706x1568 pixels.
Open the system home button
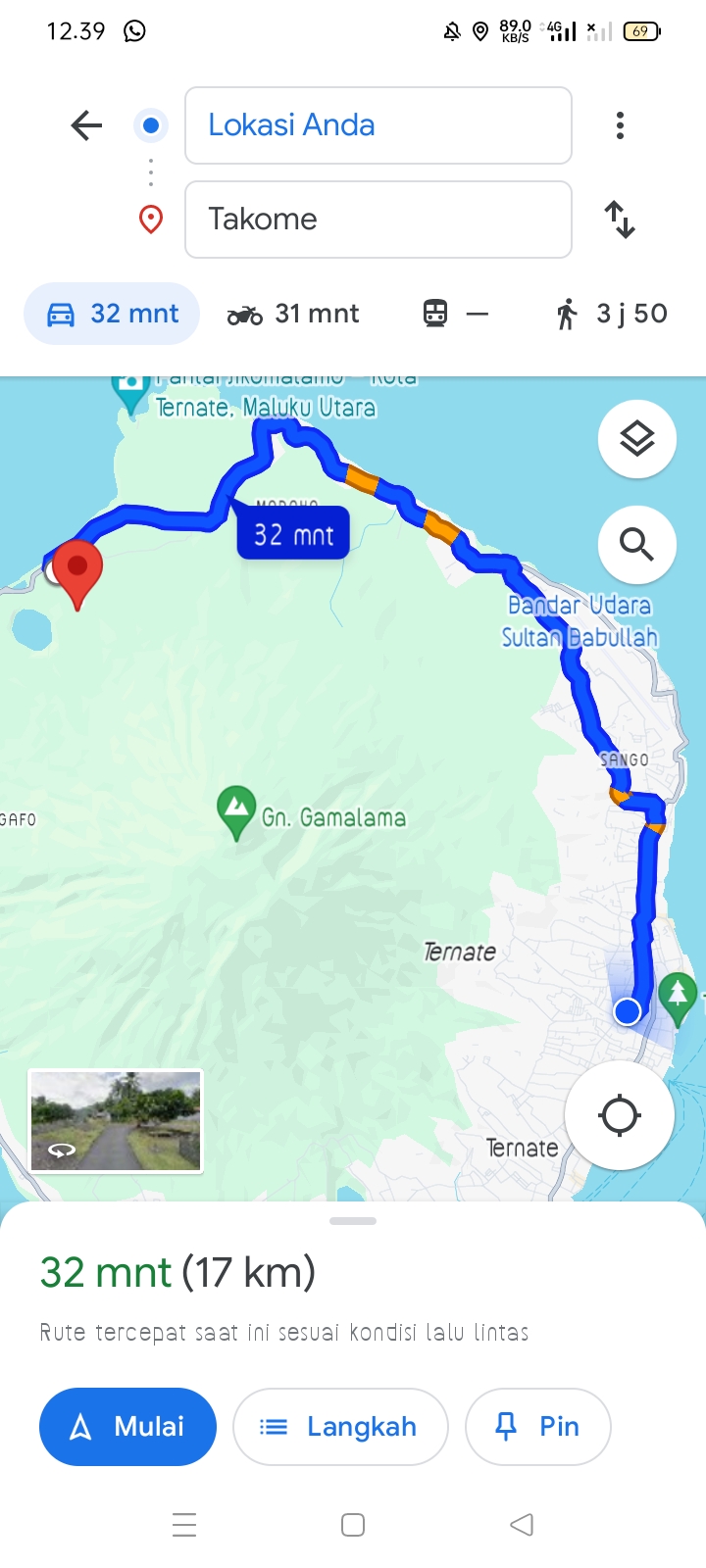(353, 1525)
